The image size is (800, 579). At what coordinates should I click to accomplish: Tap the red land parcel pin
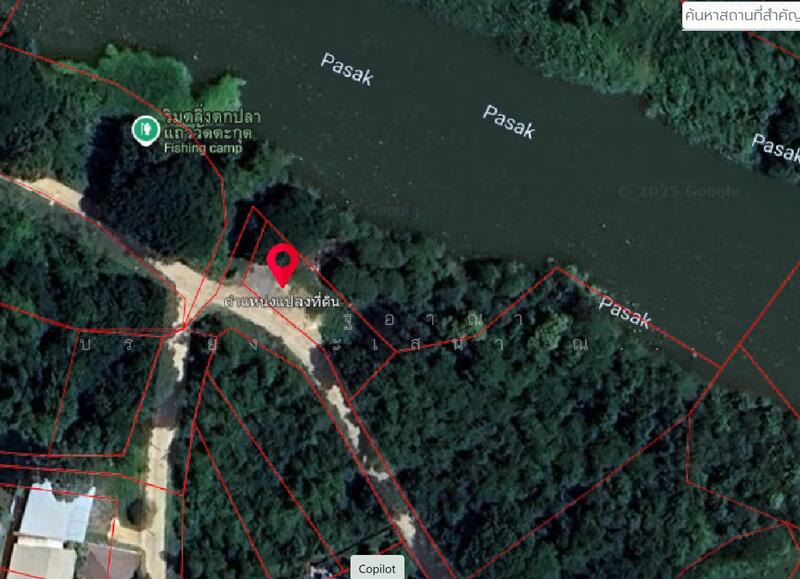tap(283, 263)
